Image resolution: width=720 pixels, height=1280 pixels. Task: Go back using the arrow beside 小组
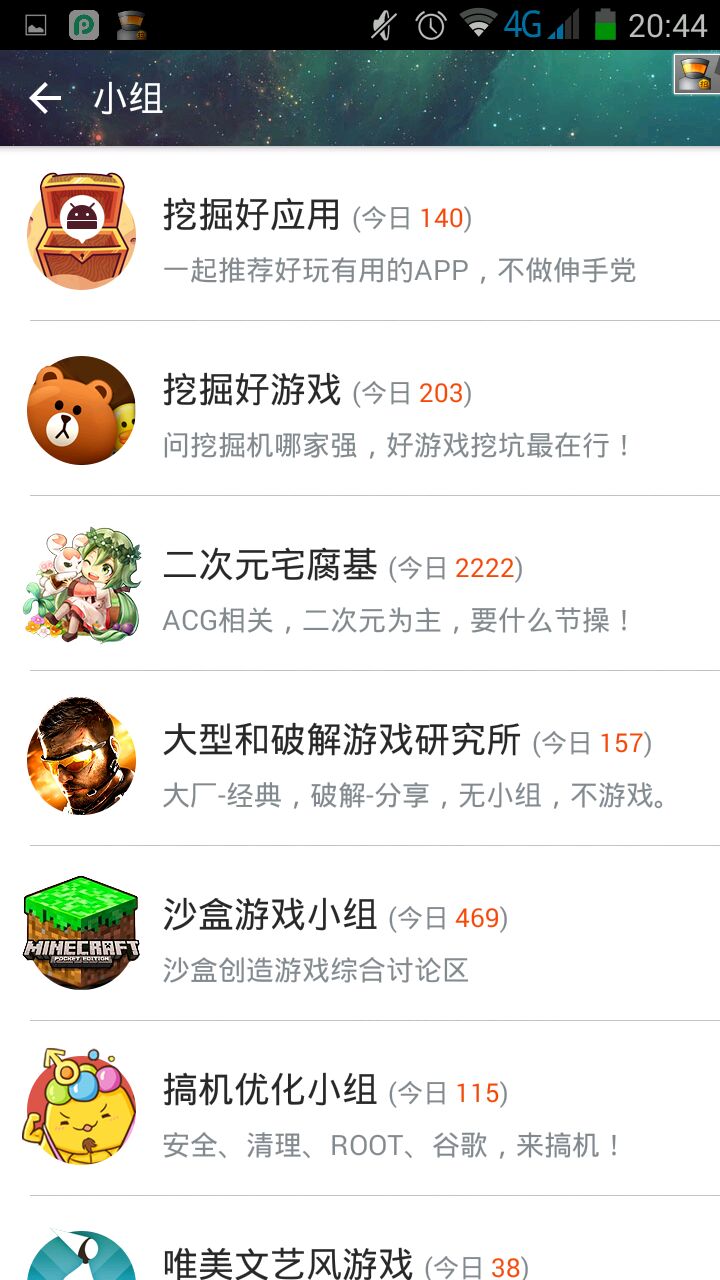45,98
